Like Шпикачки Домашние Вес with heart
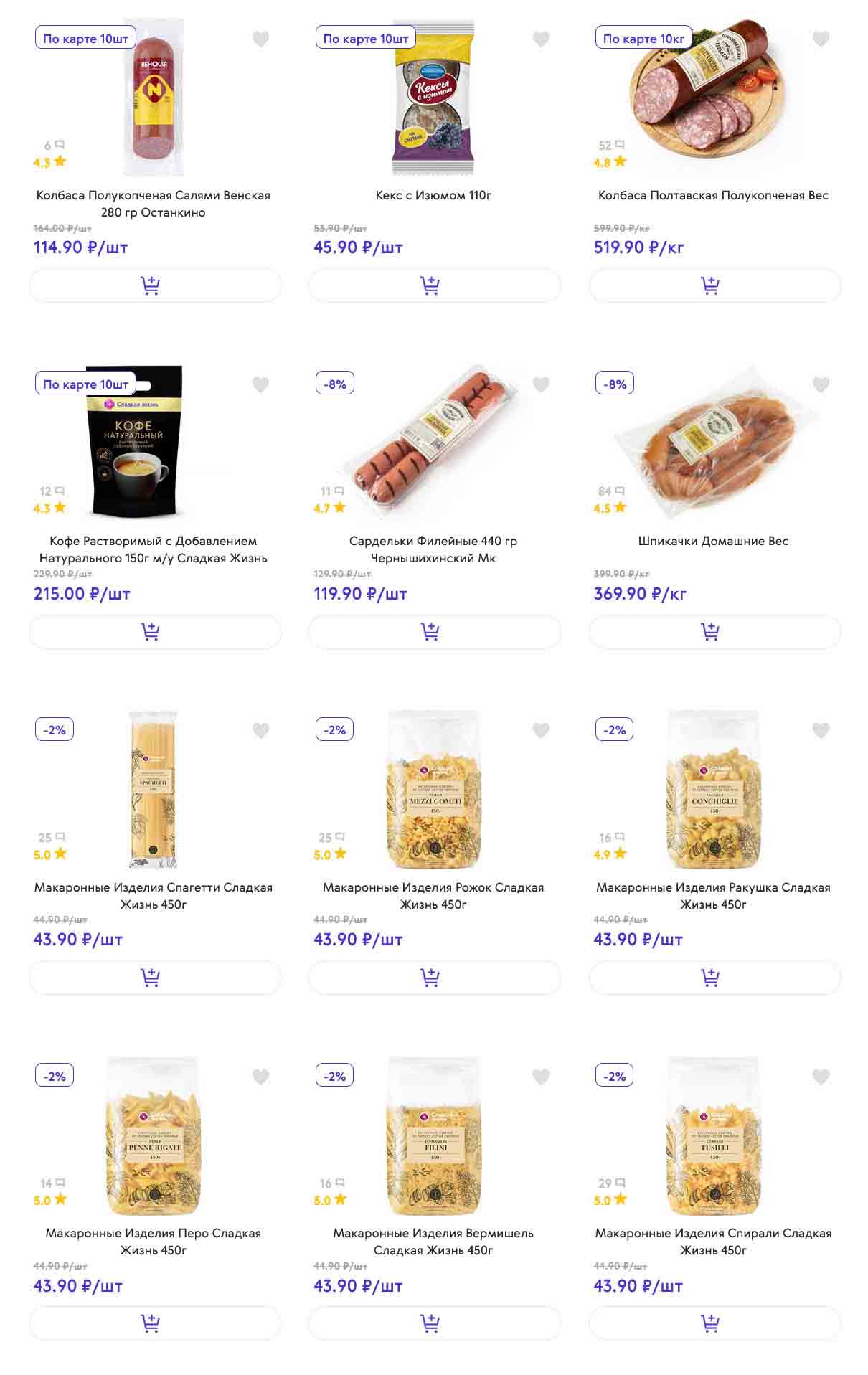 coord(821,385)
